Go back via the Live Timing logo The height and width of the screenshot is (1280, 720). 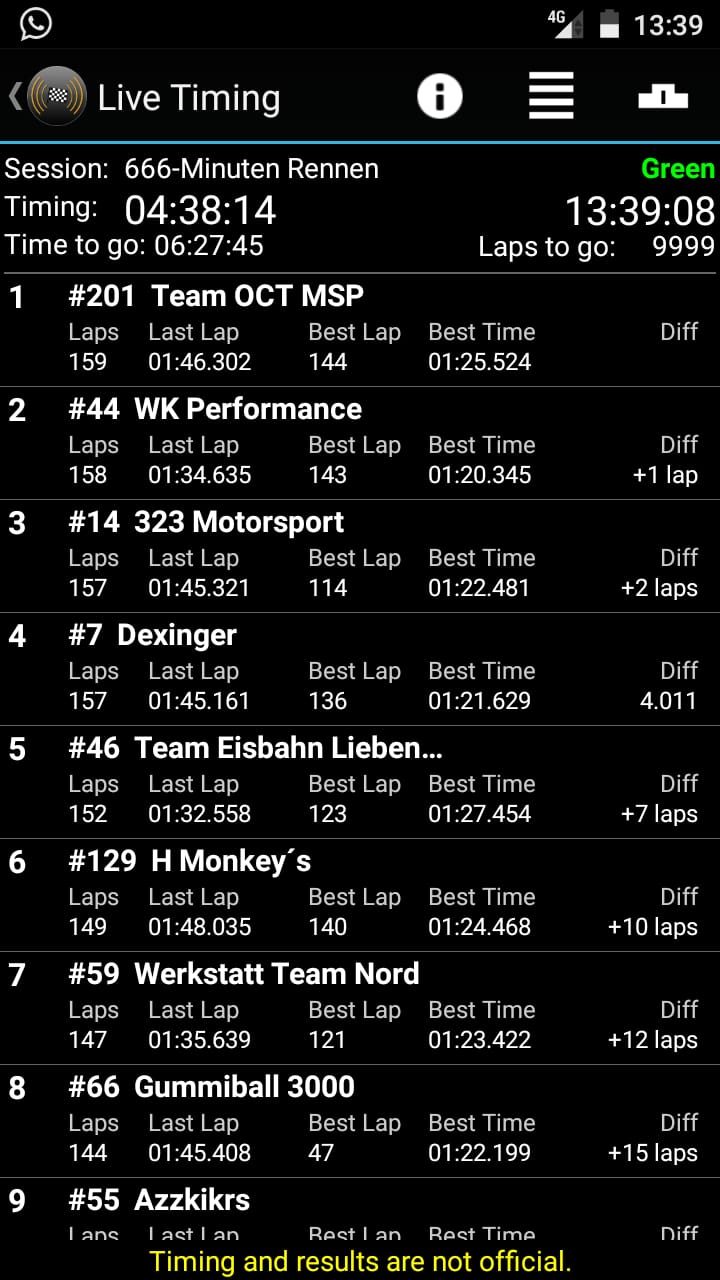[x=47, y=97]
